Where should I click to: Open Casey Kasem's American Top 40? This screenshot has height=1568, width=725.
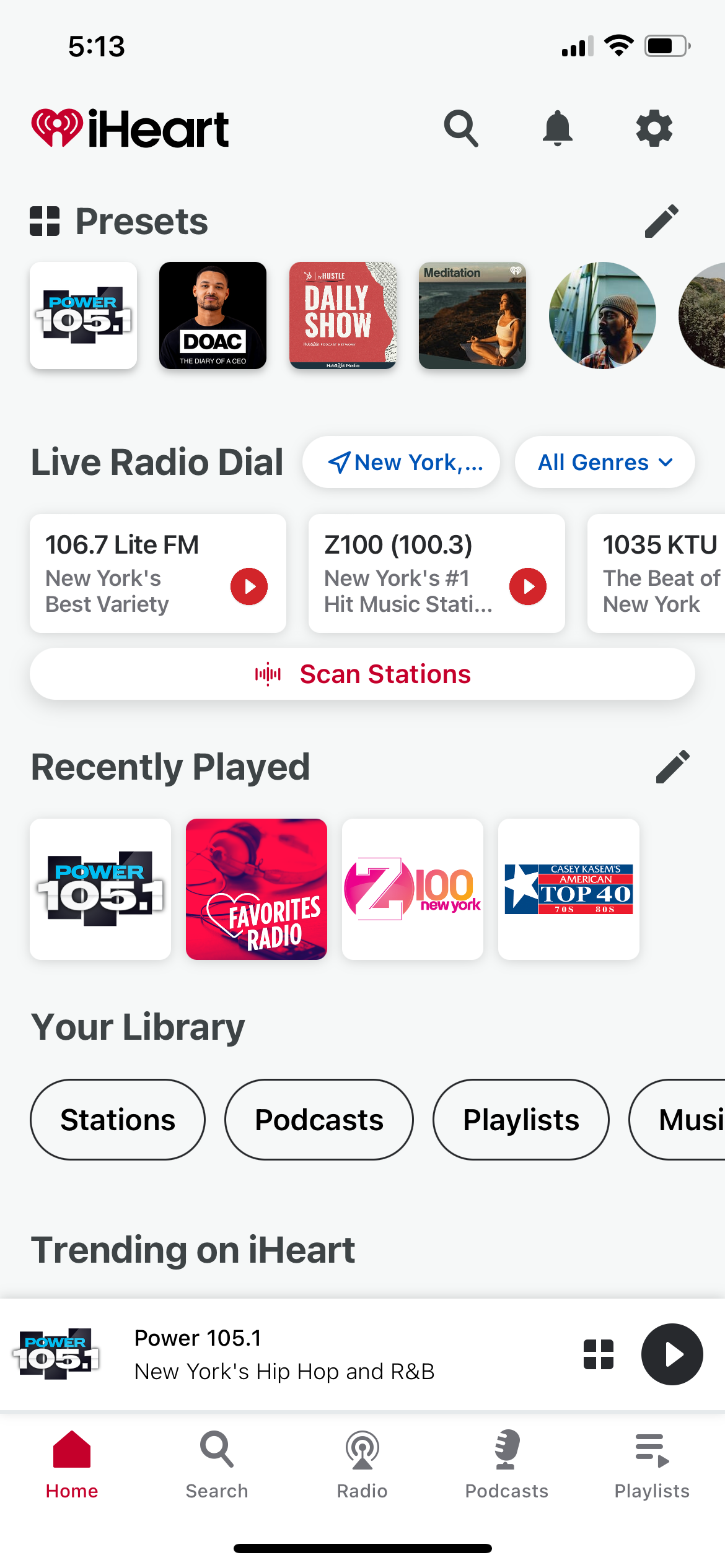pos(569,889)
